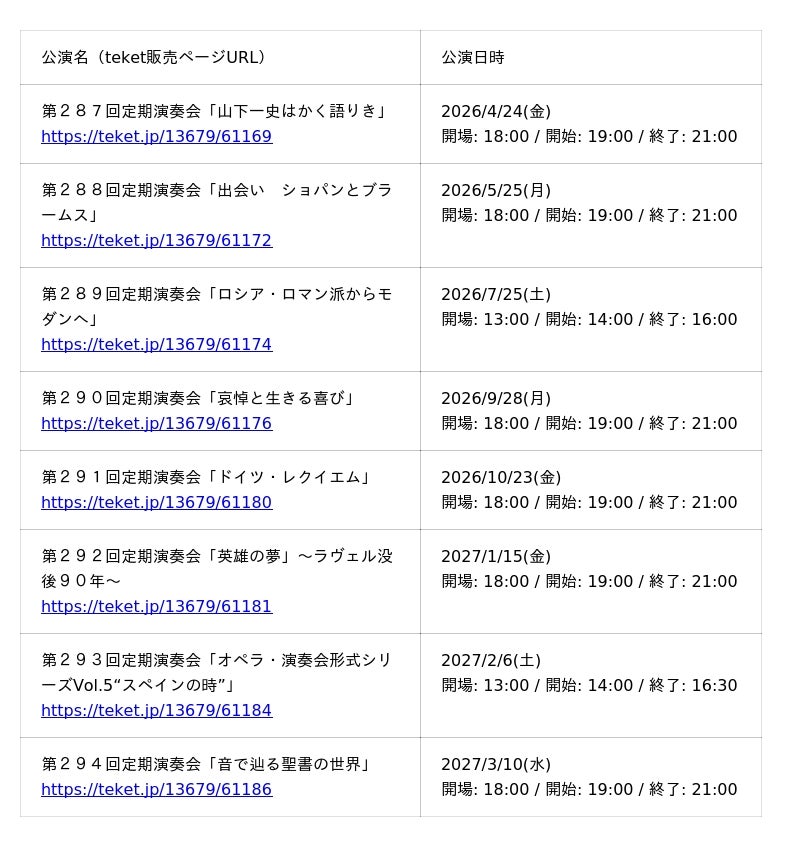
Task: Visit teket link ending in 61181
Action: [x=156, y=606]
